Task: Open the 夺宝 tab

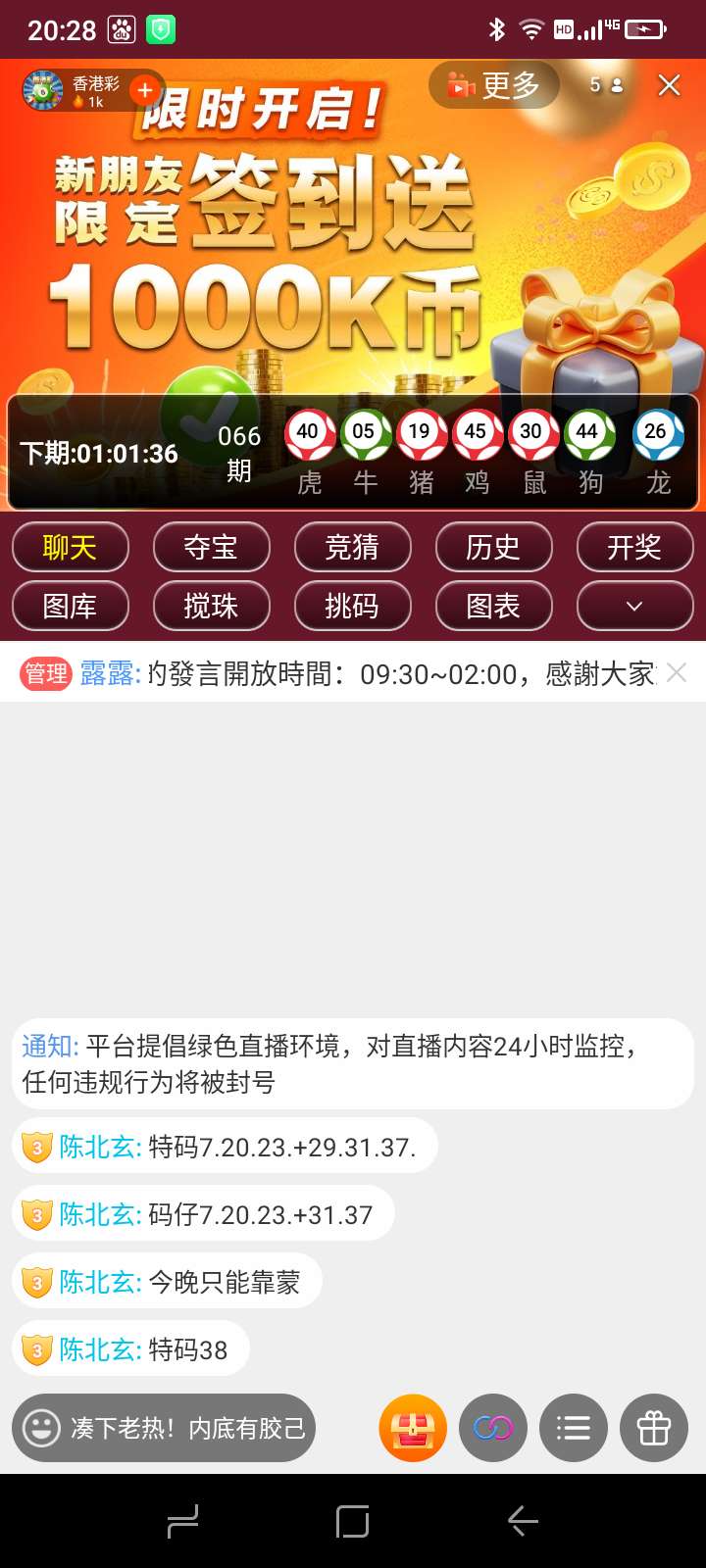Action: pos(212,547)
